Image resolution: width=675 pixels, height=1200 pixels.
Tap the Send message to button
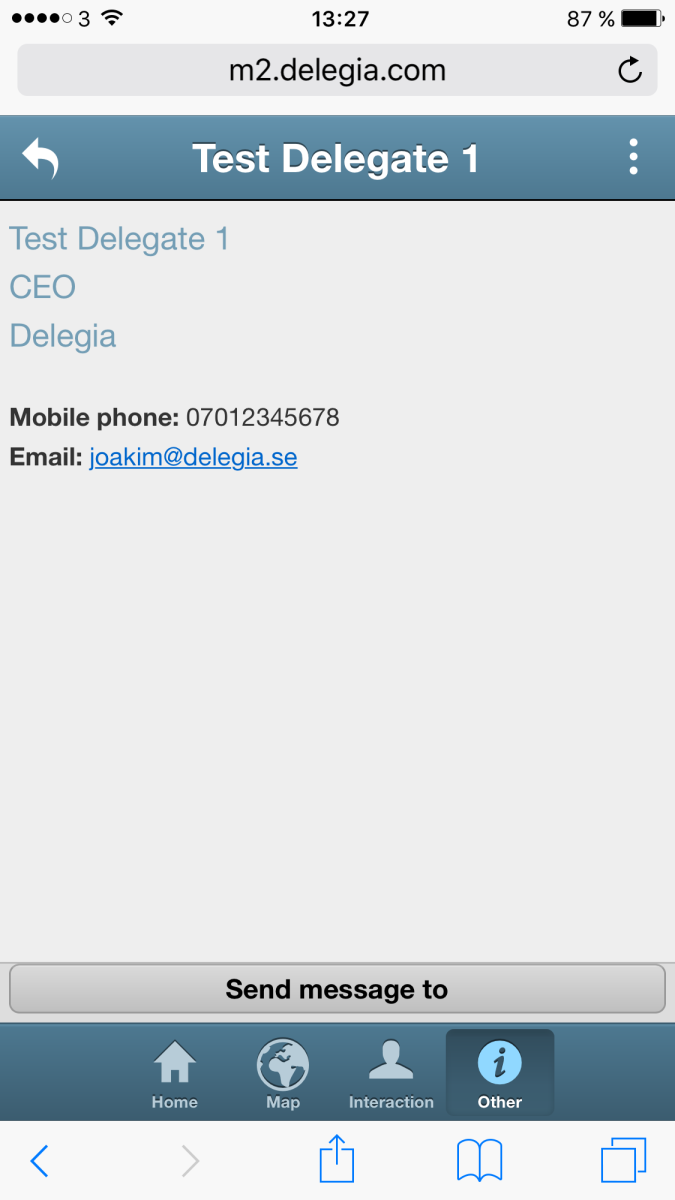coord(337,989)
